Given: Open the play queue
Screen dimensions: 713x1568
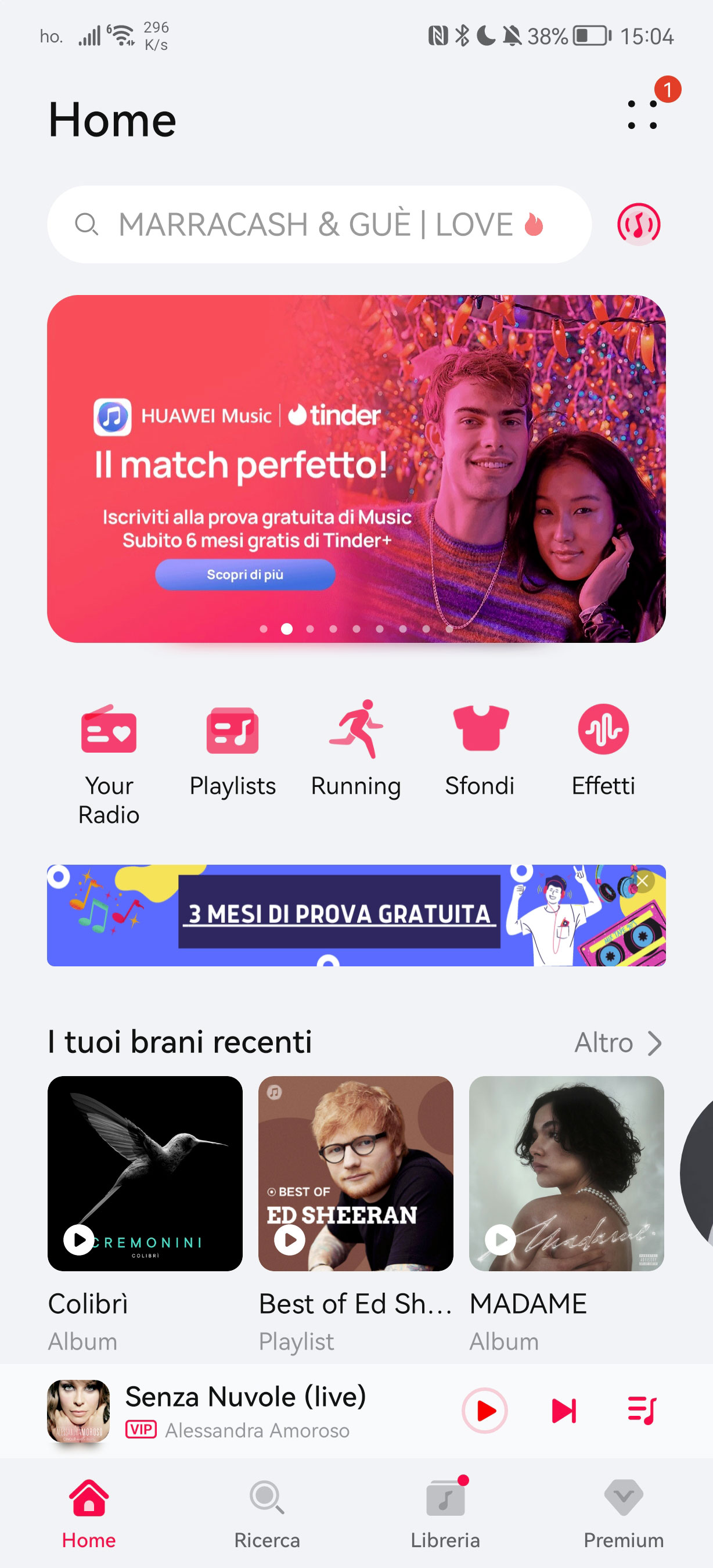Looking at the screenshot, I should point(642,1409).
